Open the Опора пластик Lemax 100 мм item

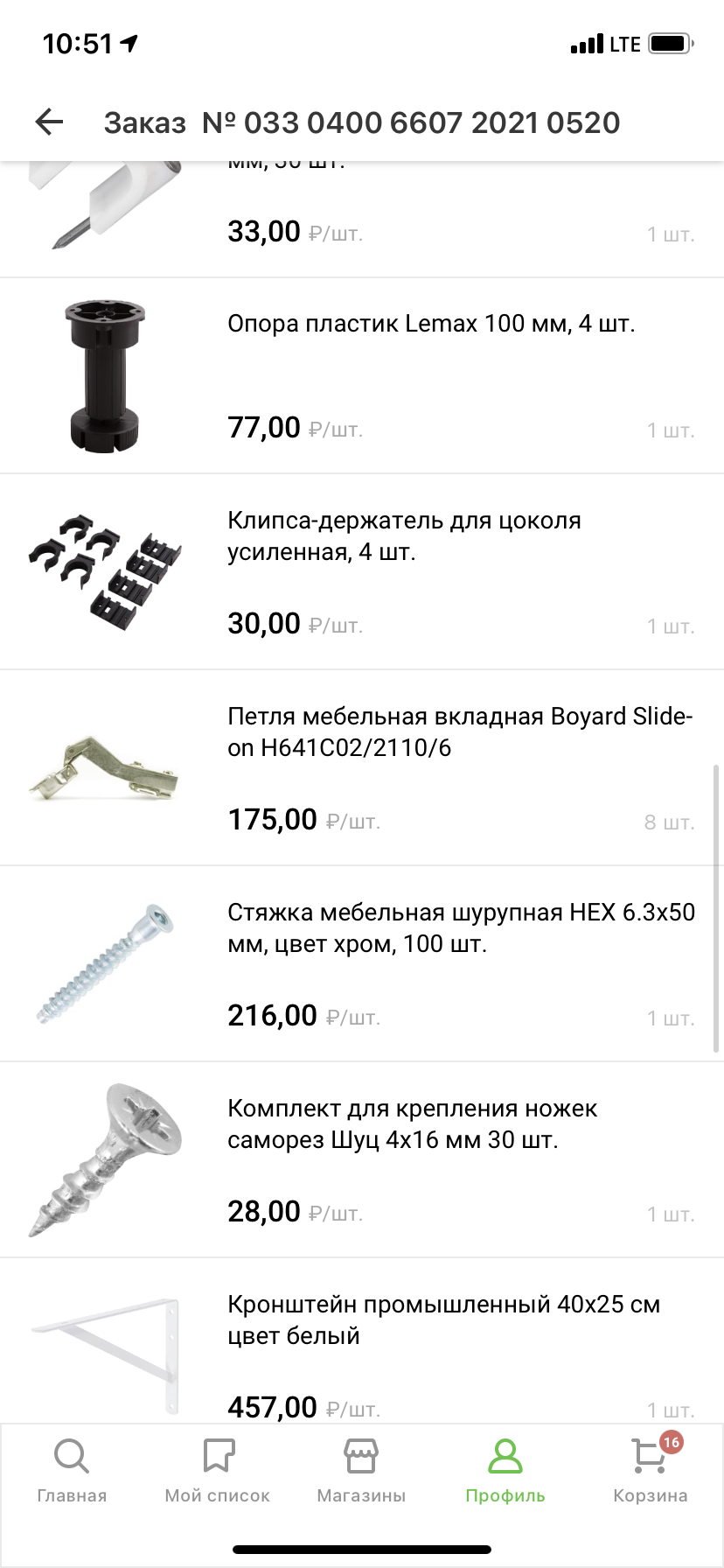pyautogui.click(x=431, y=325)
